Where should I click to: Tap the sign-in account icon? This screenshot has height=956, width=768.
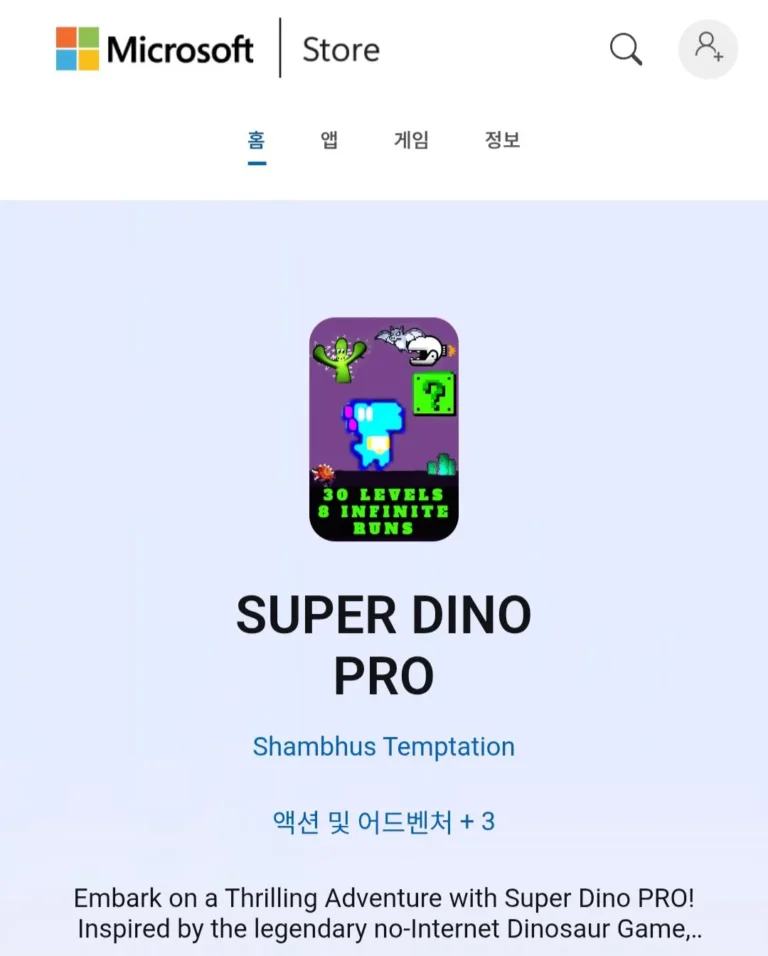708,49
